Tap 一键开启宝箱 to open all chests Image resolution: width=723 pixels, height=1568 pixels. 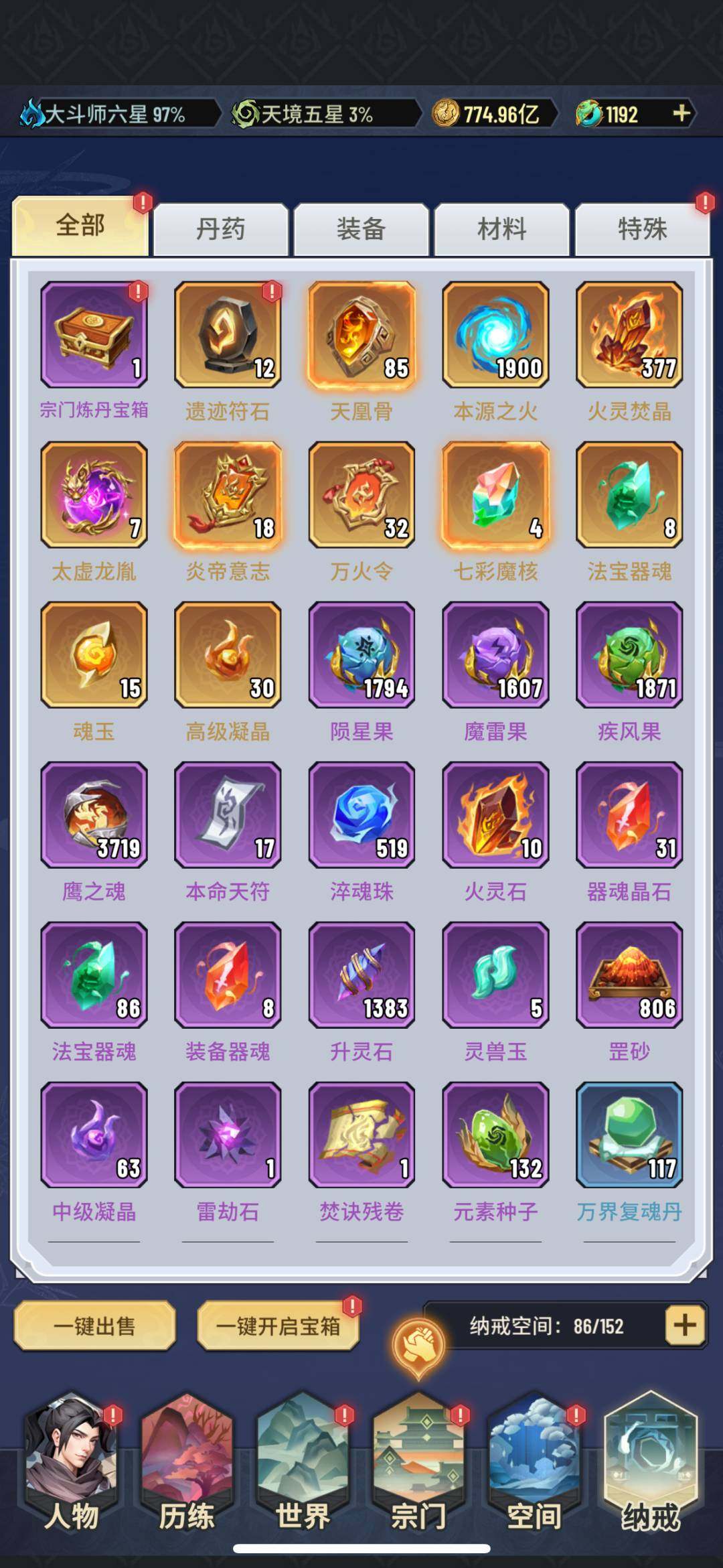point(278,1326)
